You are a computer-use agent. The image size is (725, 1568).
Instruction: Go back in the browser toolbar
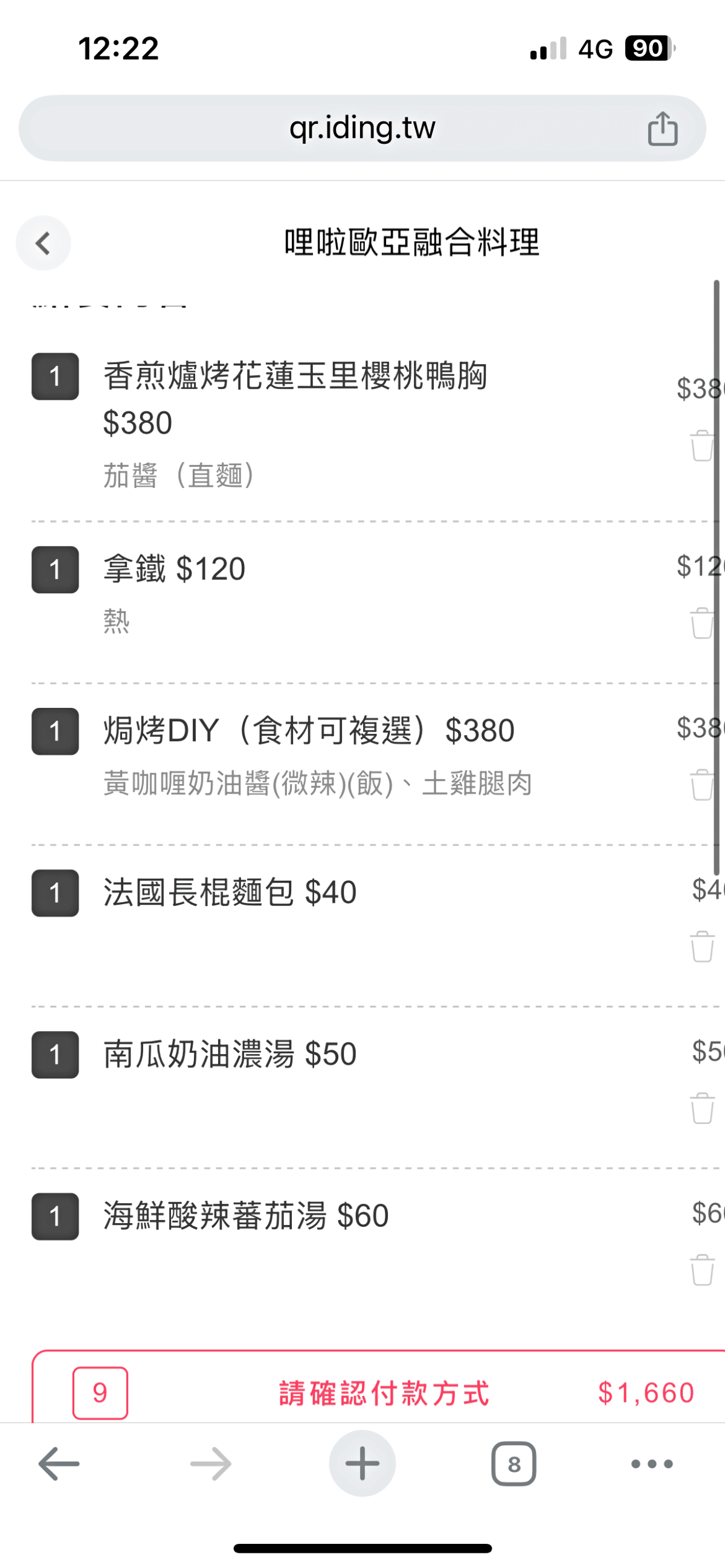(59, 1464)
